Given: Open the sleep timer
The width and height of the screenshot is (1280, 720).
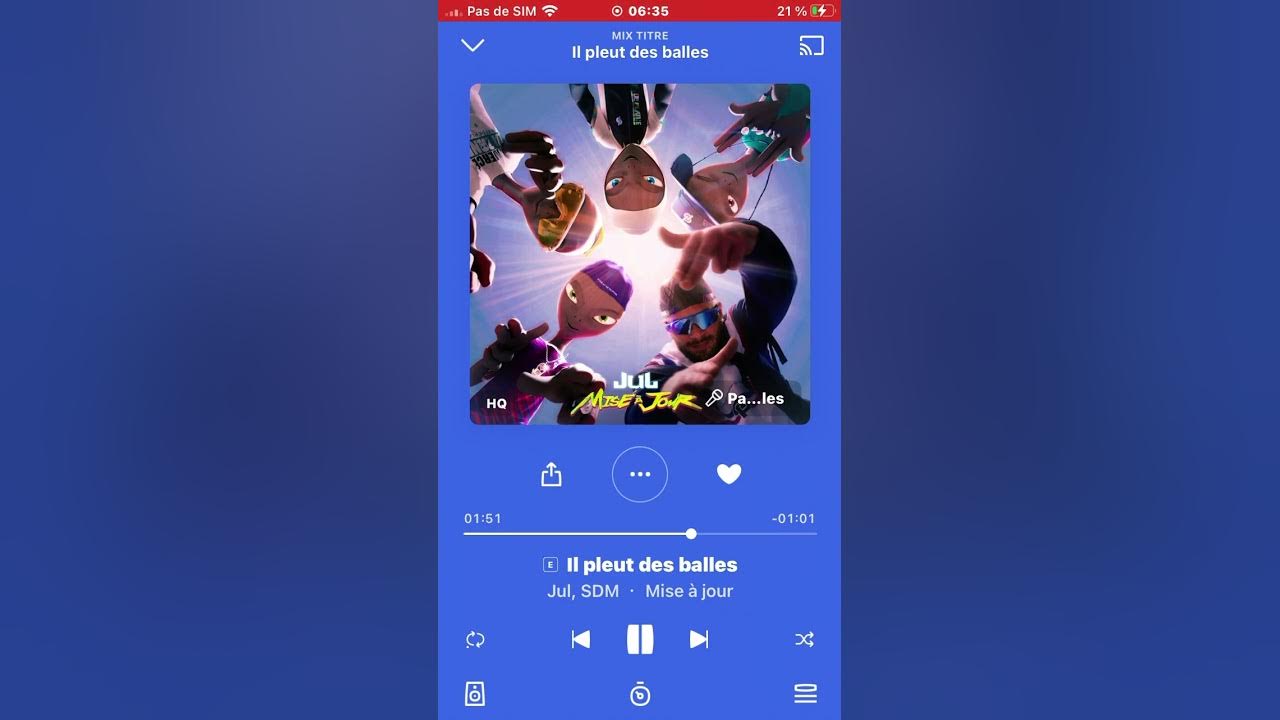Looking at the screenshot, I should [640, 694].
